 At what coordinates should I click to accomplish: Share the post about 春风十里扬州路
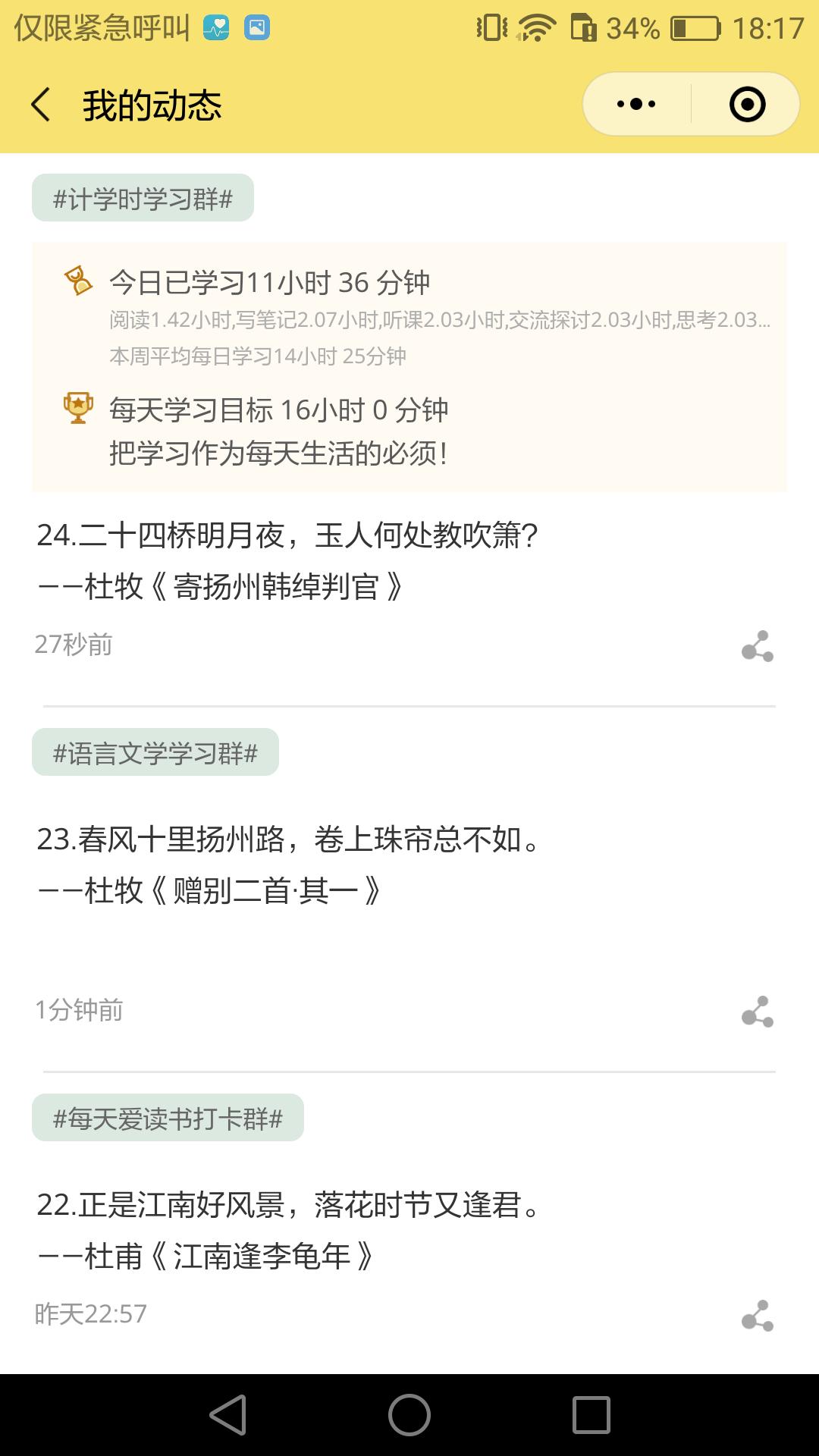pyautogui.click(x=757, y=1012)
